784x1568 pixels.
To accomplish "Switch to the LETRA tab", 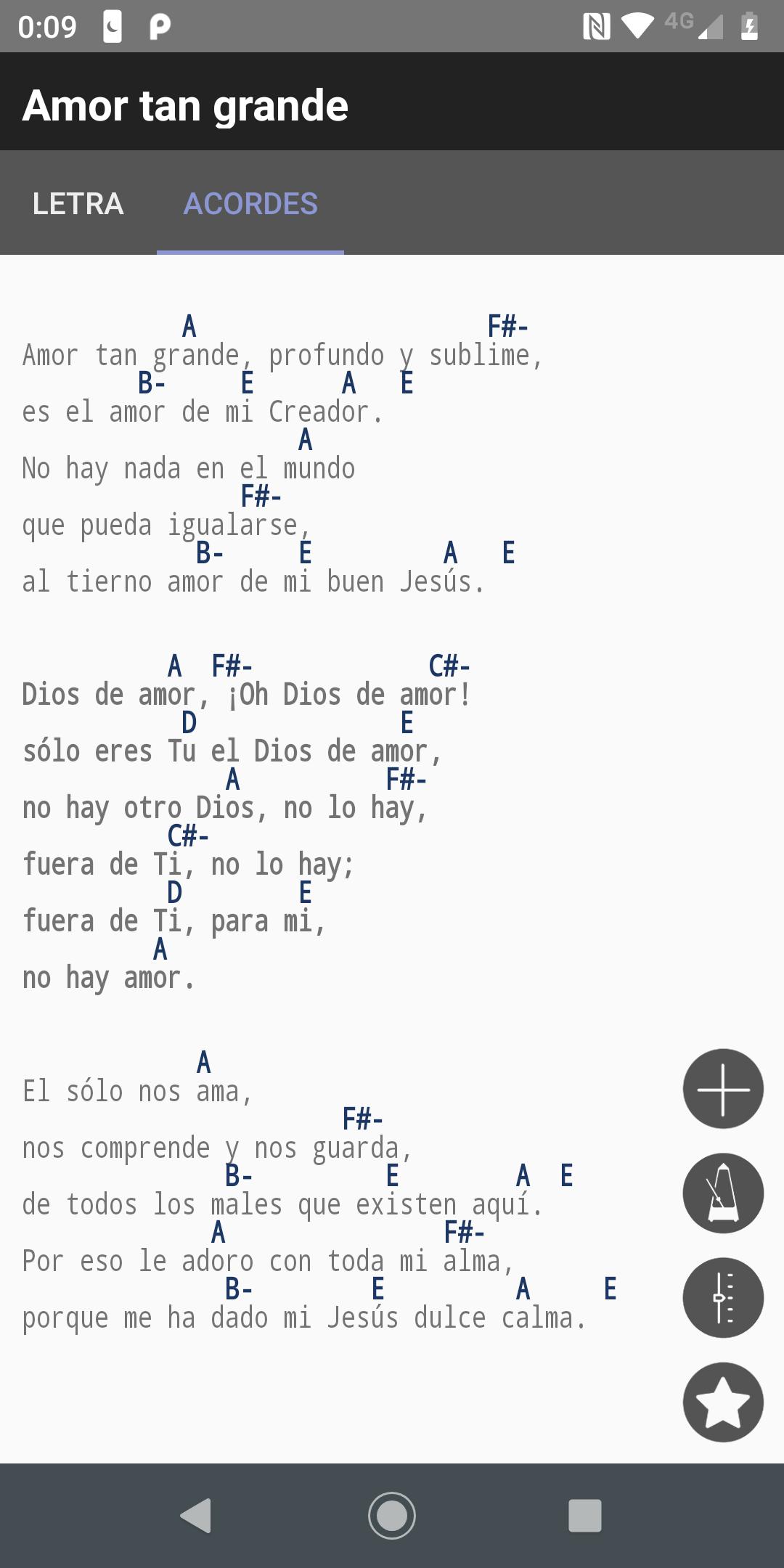I will click(78, 203).
